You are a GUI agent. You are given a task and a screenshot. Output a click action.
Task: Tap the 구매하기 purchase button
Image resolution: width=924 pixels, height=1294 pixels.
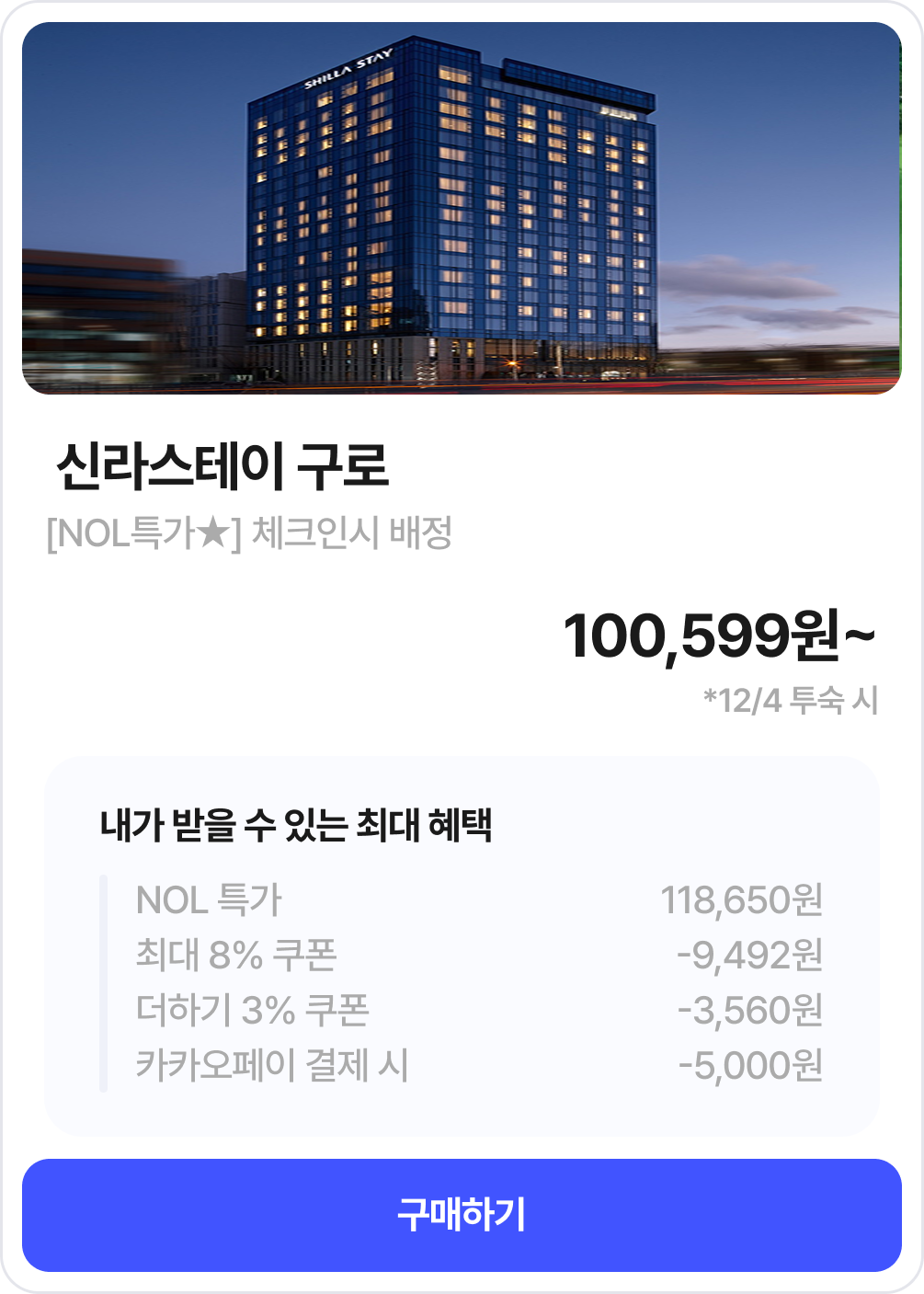[462, 1215]
